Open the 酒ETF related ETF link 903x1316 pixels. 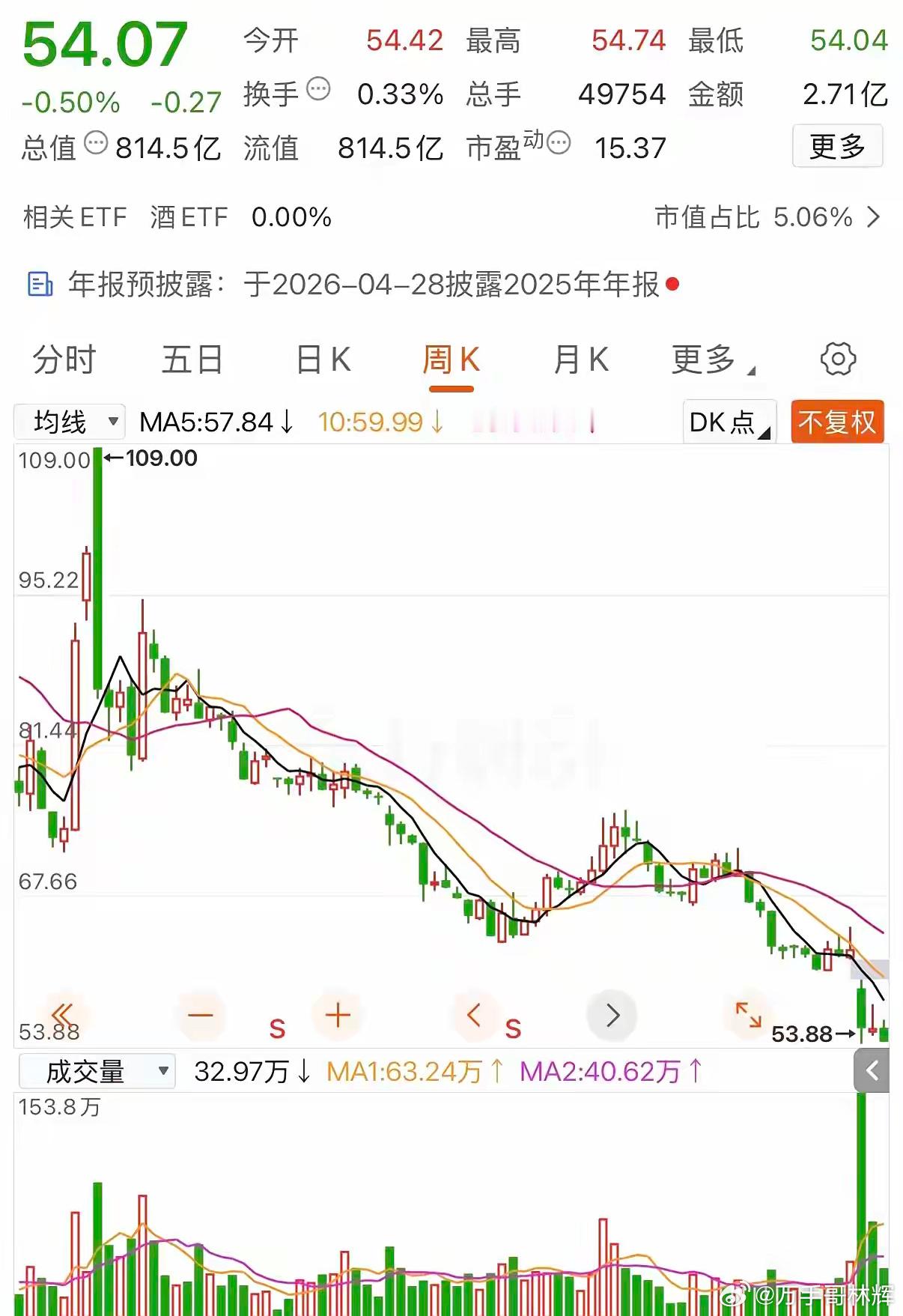189,218
